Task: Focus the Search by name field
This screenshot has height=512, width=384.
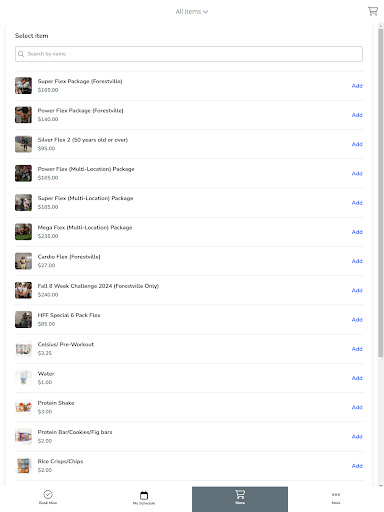Action: (x=189, y=54)
